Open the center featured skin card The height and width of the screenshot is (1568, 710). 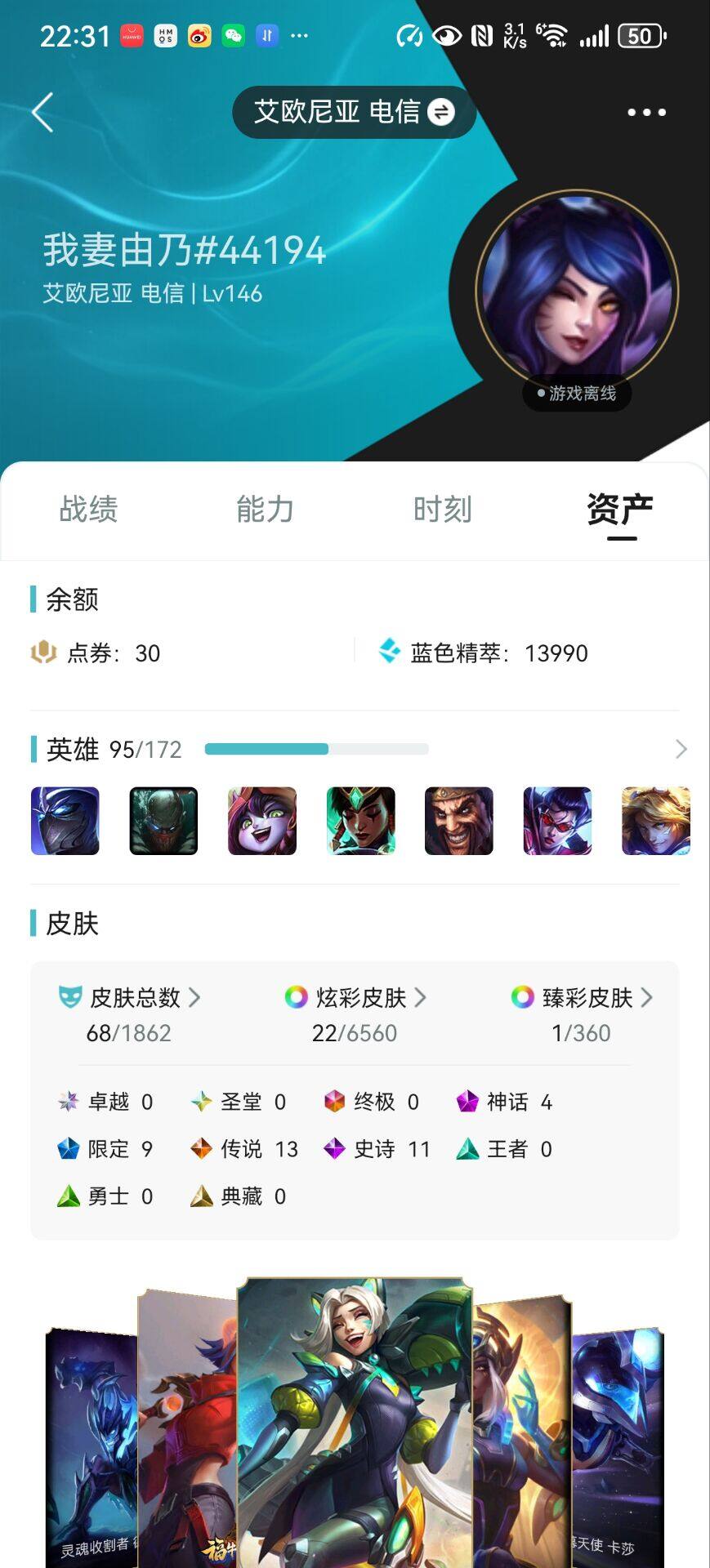[355, 1423]
